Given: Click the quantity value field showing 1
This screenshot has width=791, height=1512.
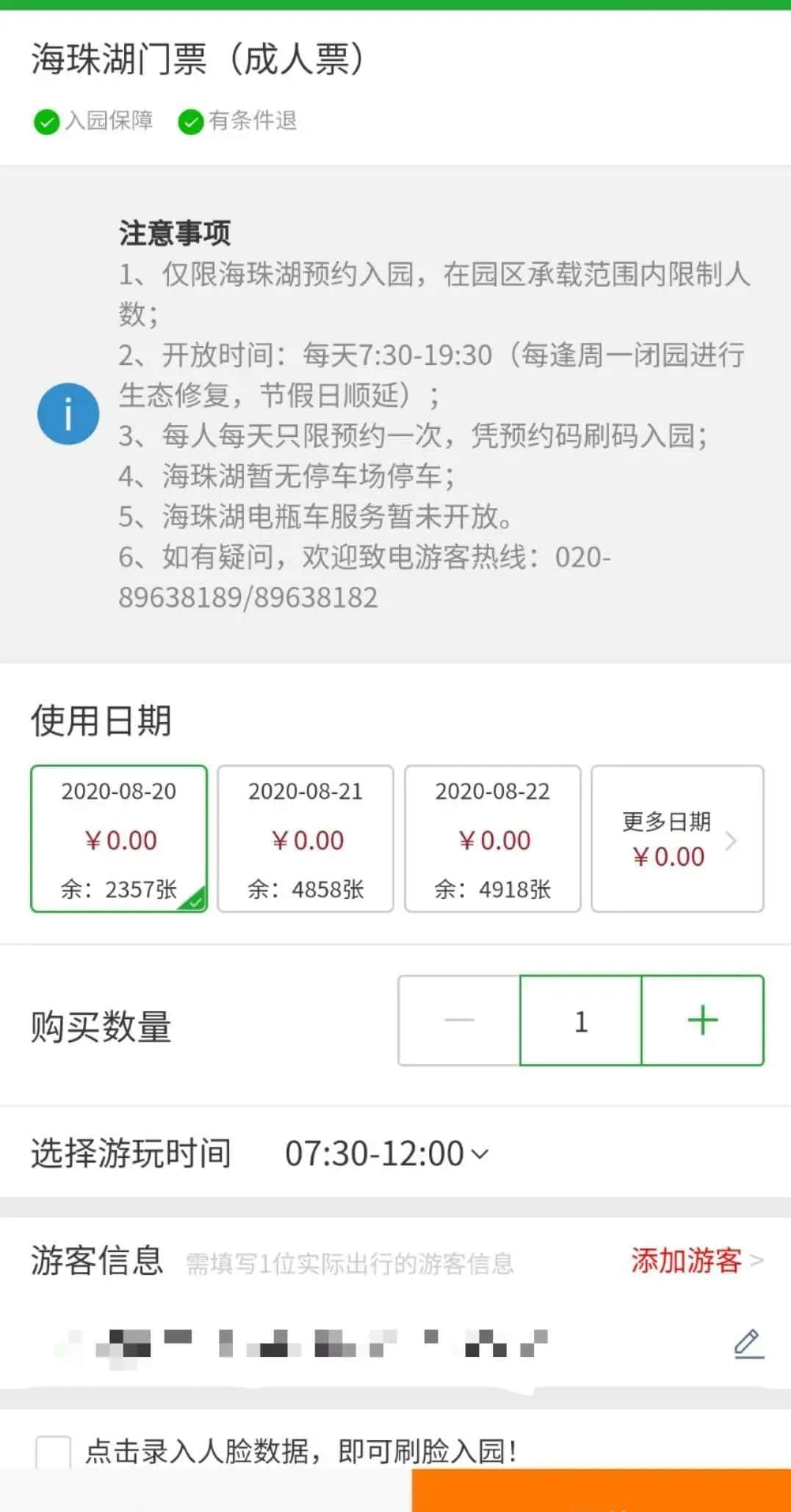Looking at the screenshot, I should pyautogui.click(x=580, y=1019).
